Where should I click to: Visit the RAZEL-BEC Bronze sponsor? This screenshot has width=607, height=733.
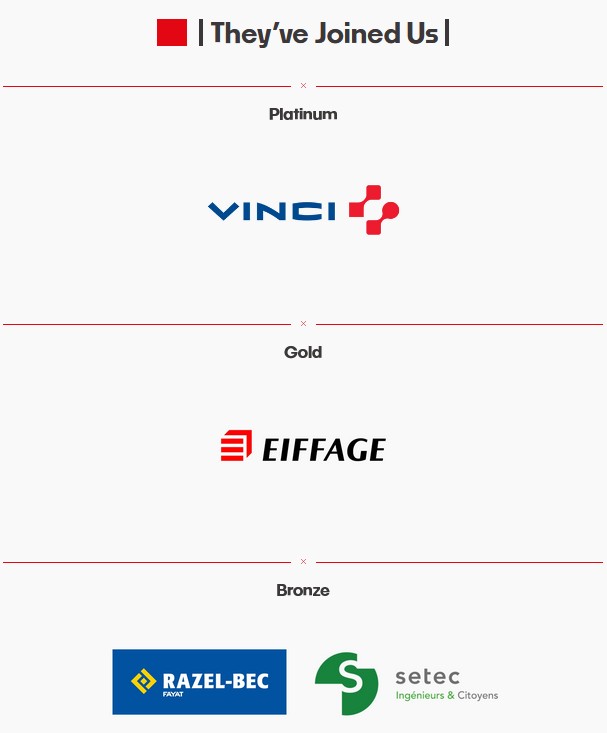[199, 682]
